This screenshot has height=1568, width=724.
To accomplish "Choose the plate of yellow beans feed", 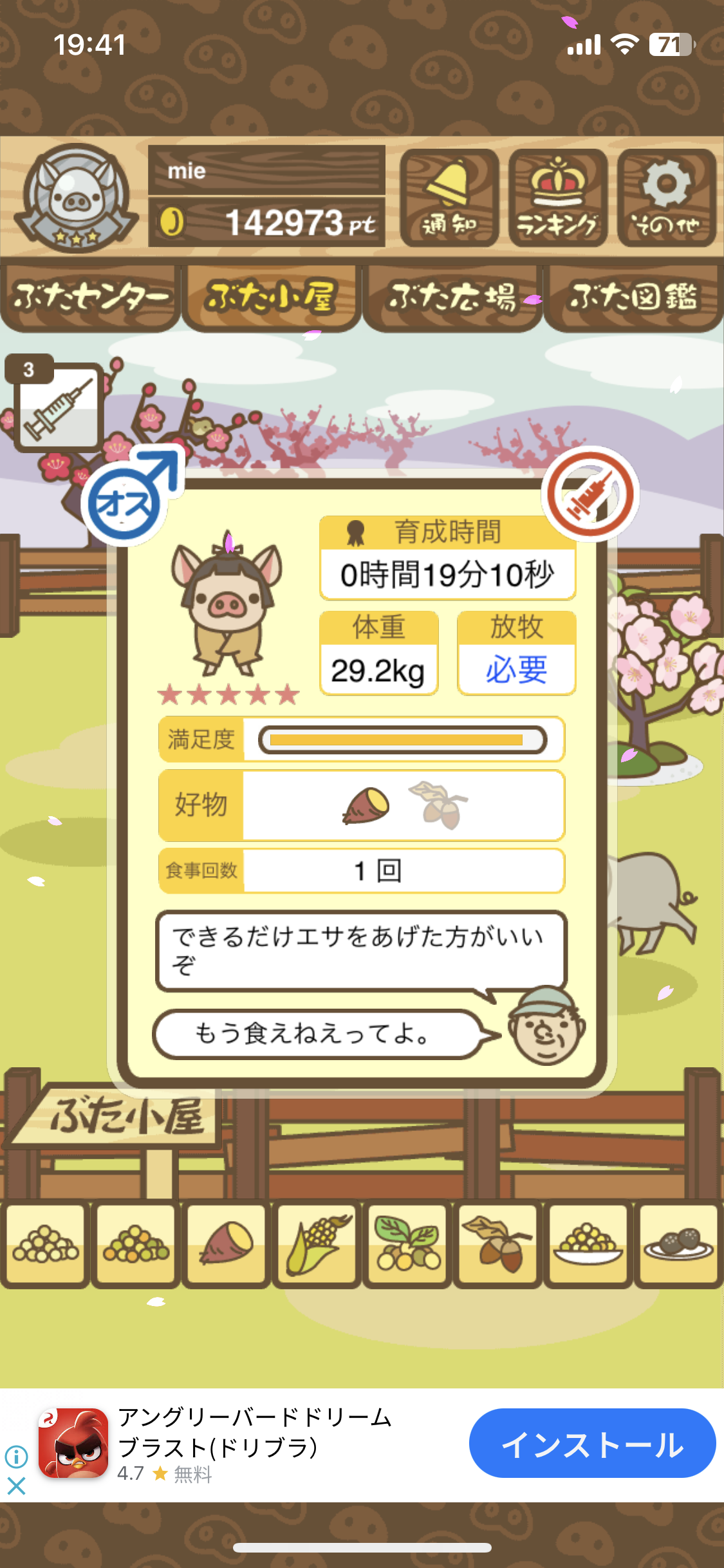I will (x=588, y=1244).
